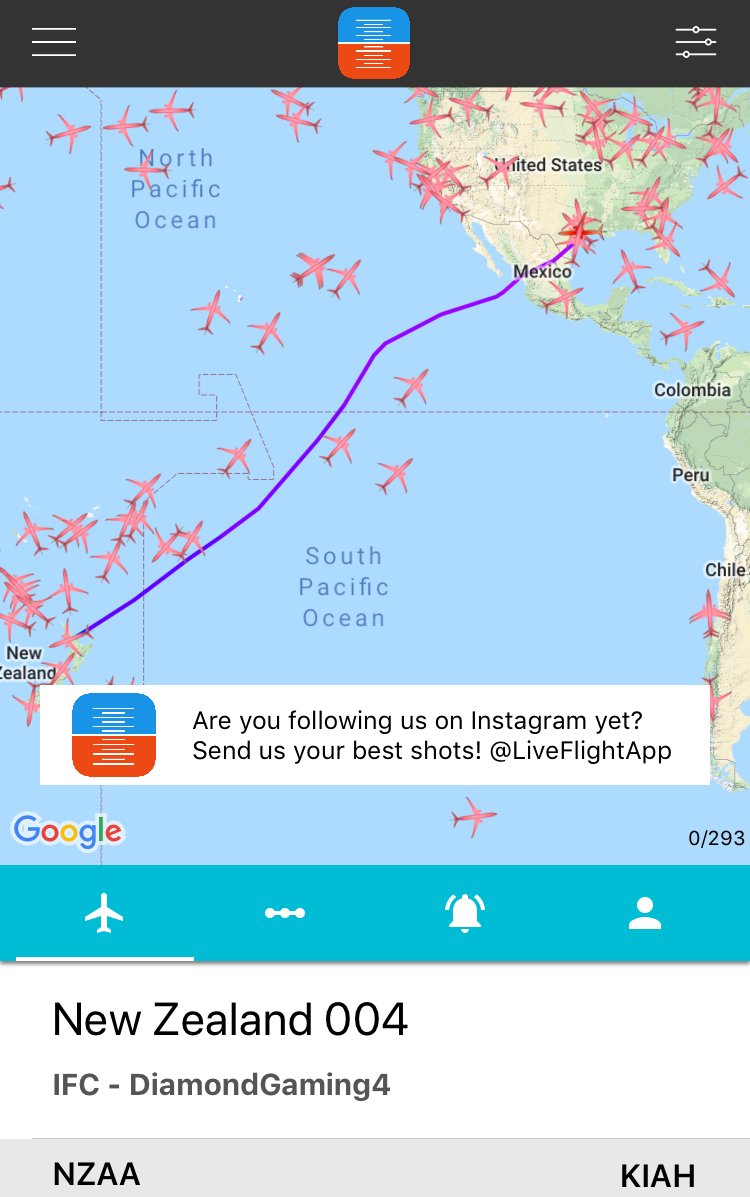
Task: Switch to the pilot profile tab
Action: click(x=645, y=912)
